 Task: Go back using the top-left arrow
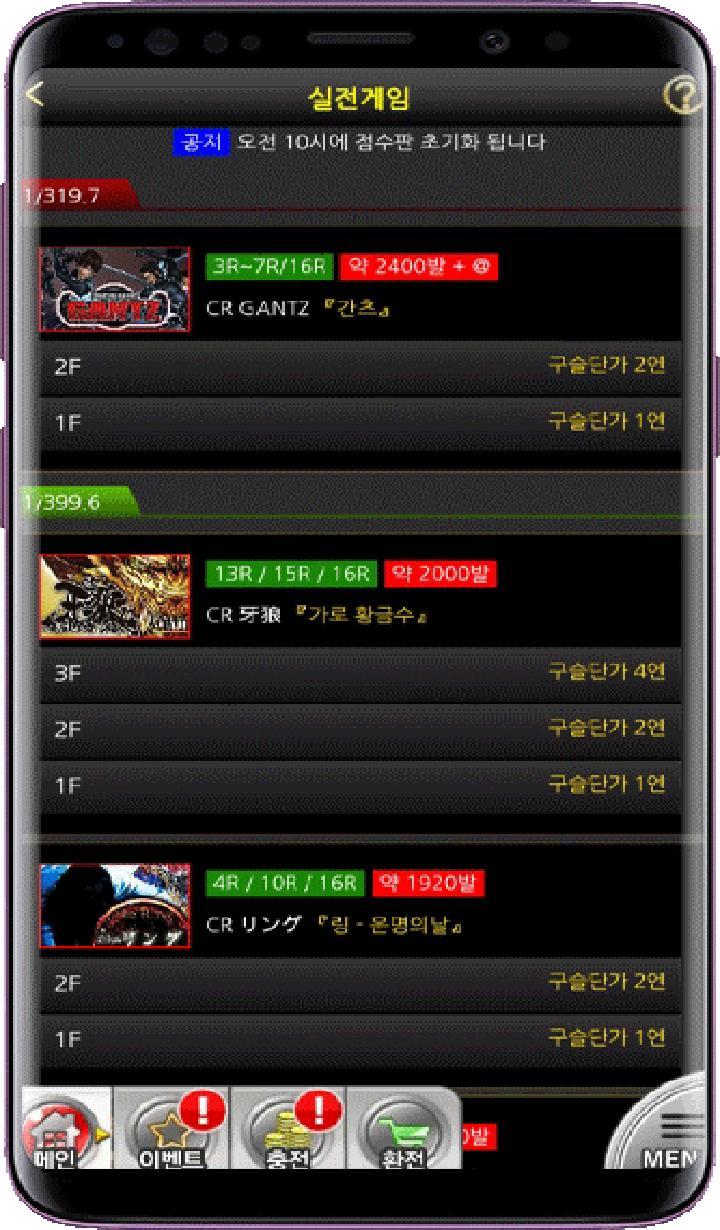35,96
